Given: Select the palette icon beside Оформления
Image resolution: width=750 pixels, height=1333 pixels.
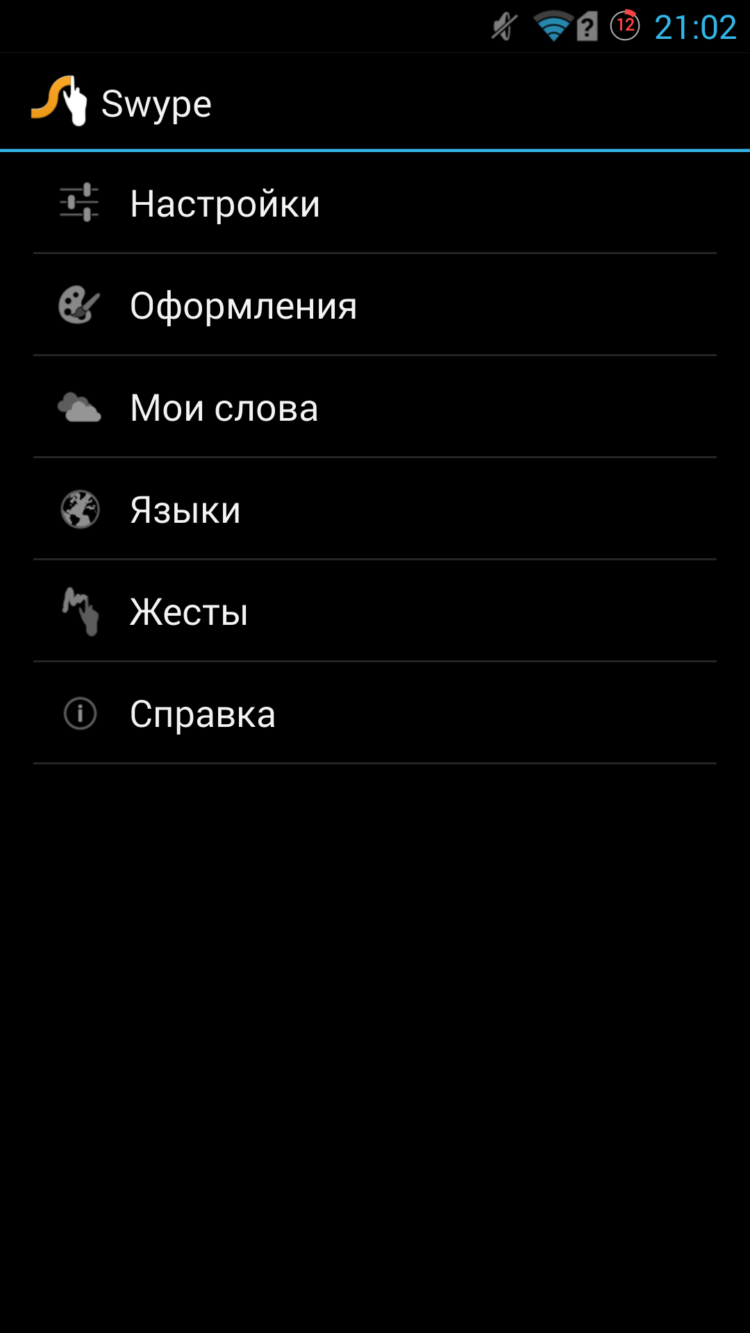Looking at the screenshot, I should pyautogui.click(x=80, y=305).
